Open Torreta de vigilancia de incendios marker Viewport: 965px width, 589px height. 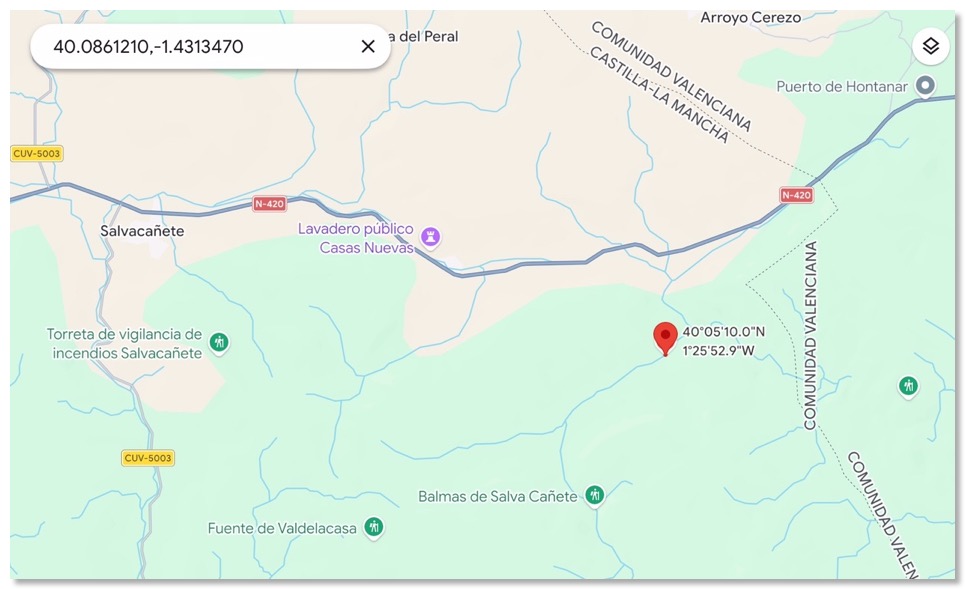(x=220, y=343)
